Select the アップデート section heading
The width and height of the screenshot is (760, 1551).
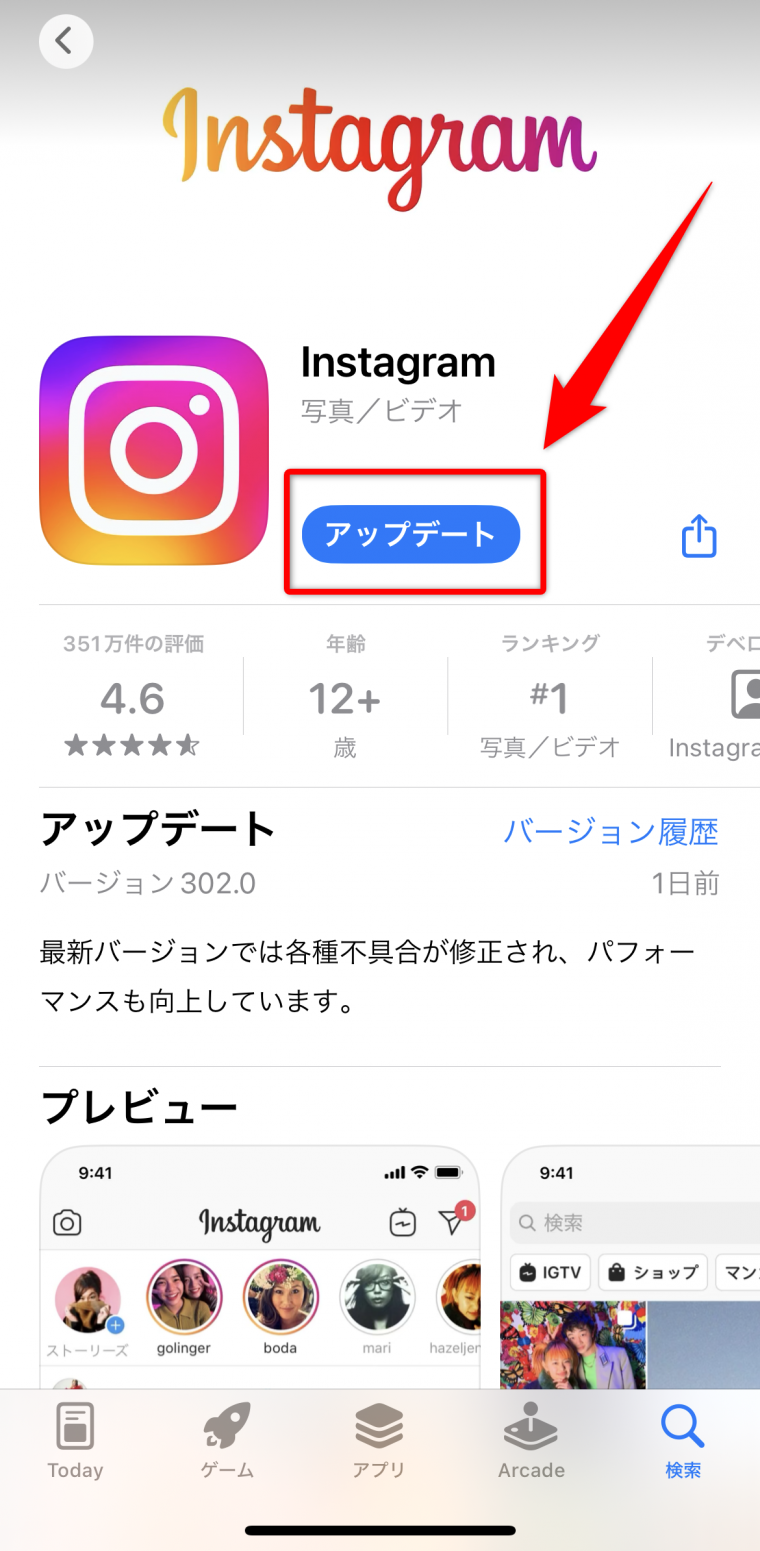tap(157, 829)
